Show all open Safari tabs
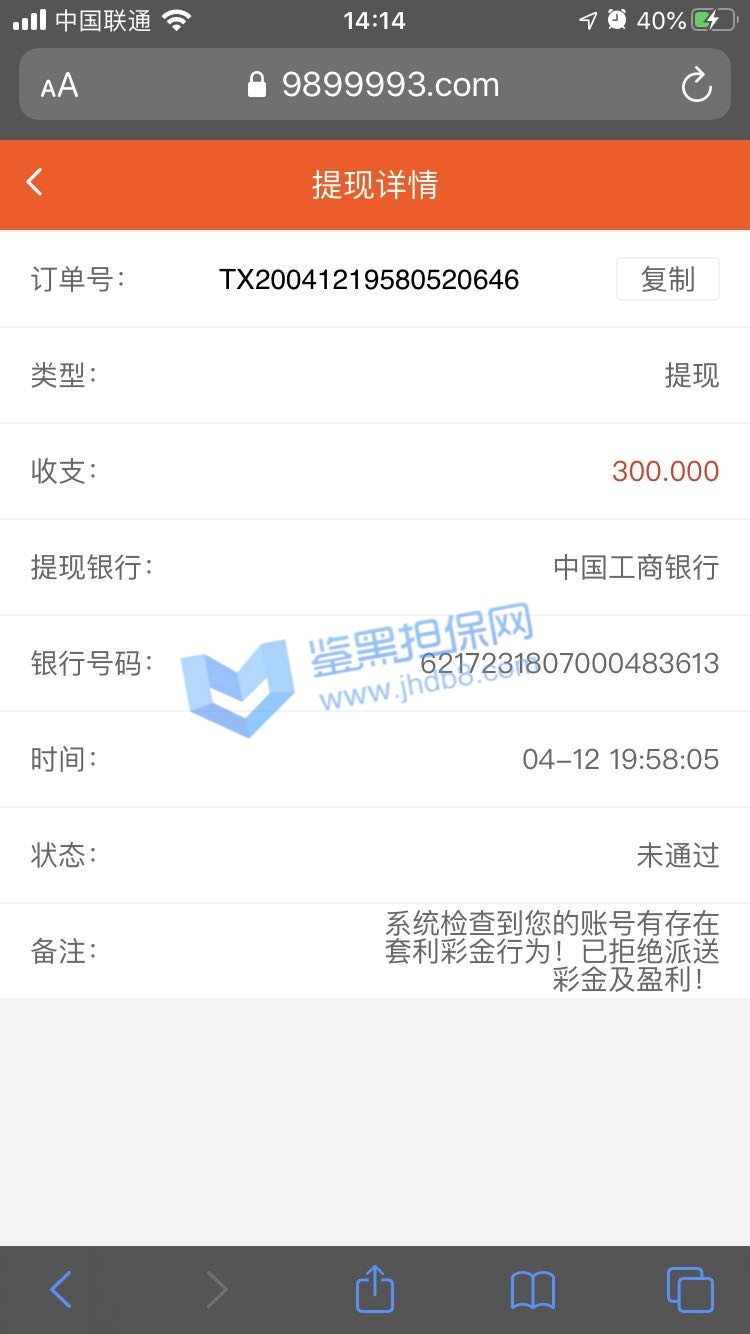Image resolution: width=750 pixels, height=1334 pixels. [x=690, y=1290]
